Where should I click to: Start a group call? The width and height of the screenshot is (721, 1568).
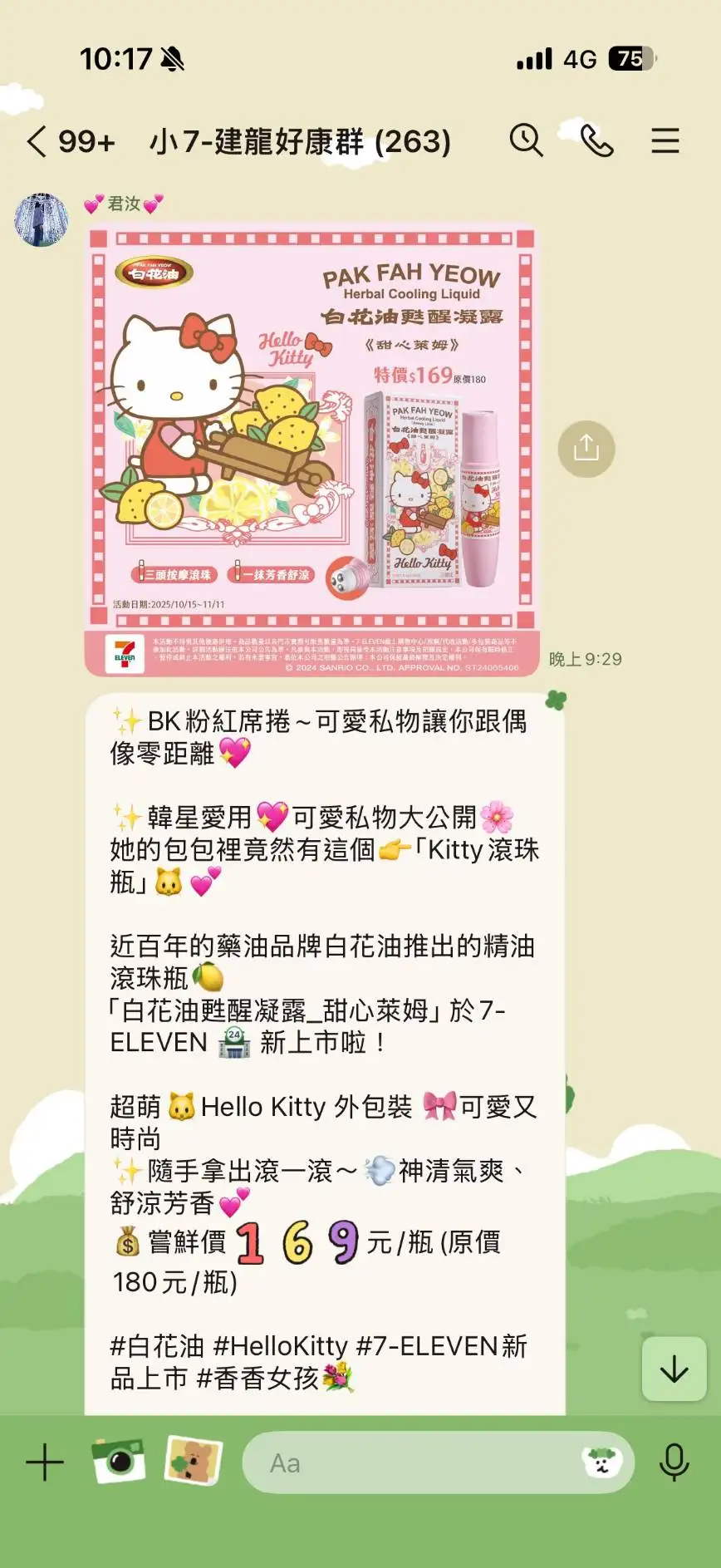tap(596, 140)
